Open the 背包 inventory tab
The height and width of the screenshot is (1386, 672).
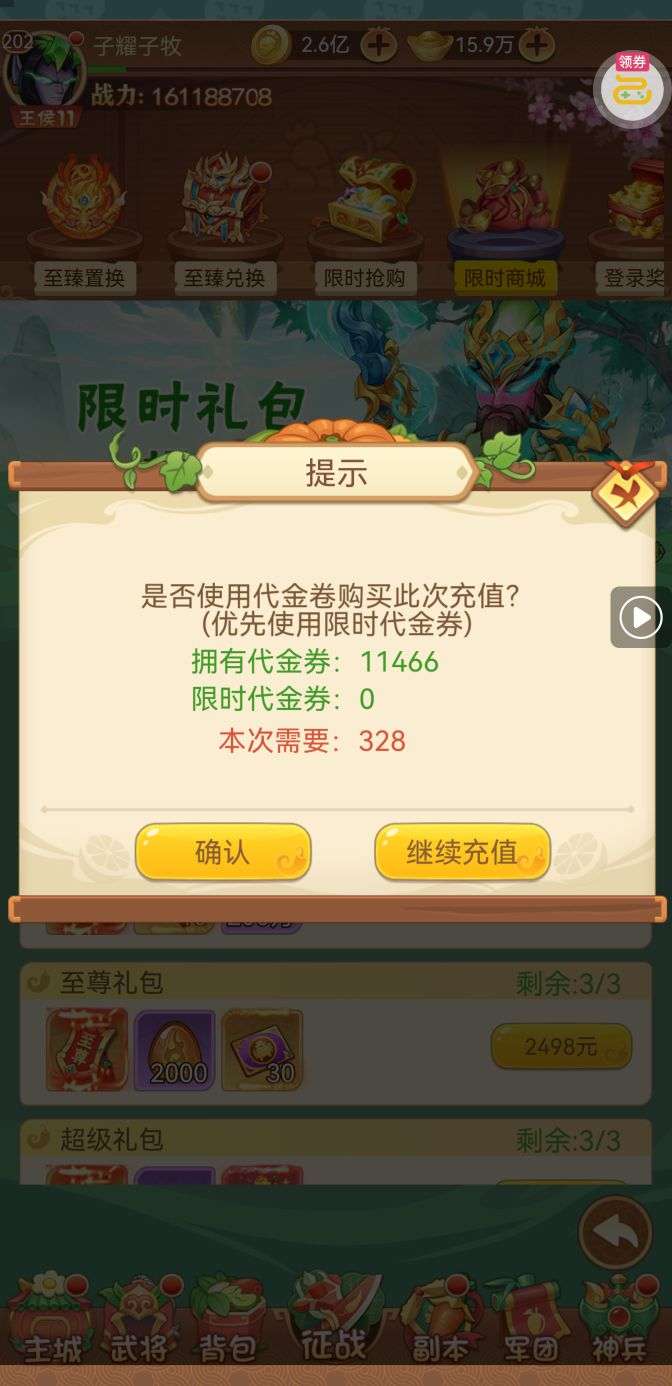click(228, 1320)
